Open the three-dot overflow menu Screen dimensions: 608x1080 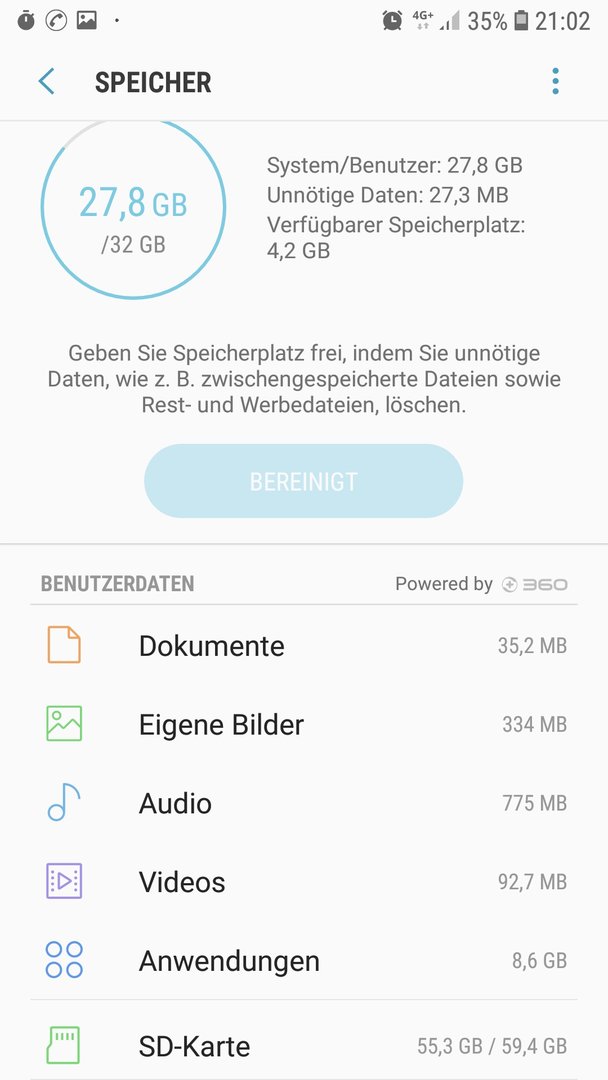click(555, 81)
